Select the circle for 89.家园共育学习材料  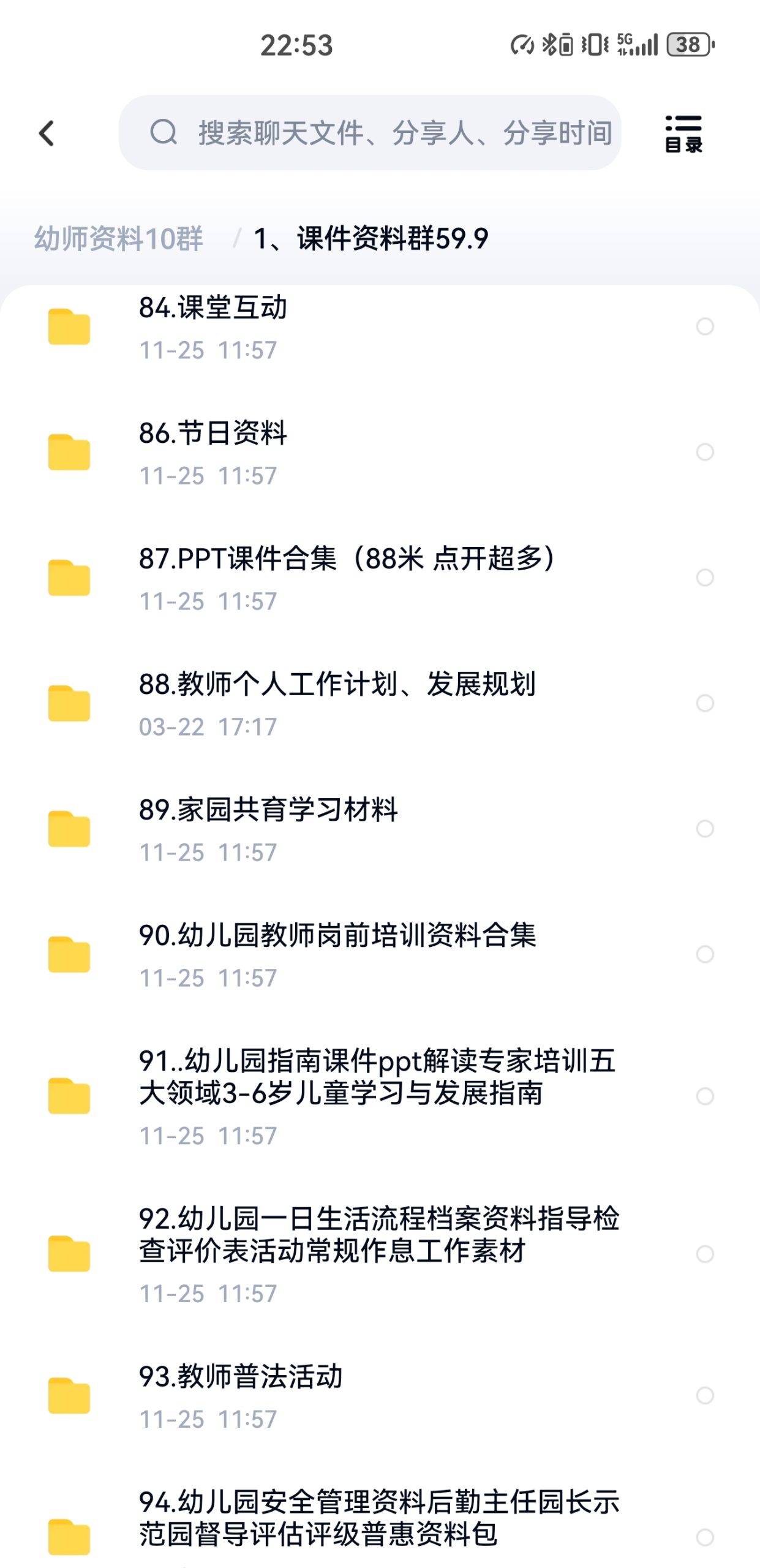[x=705, y=829]
